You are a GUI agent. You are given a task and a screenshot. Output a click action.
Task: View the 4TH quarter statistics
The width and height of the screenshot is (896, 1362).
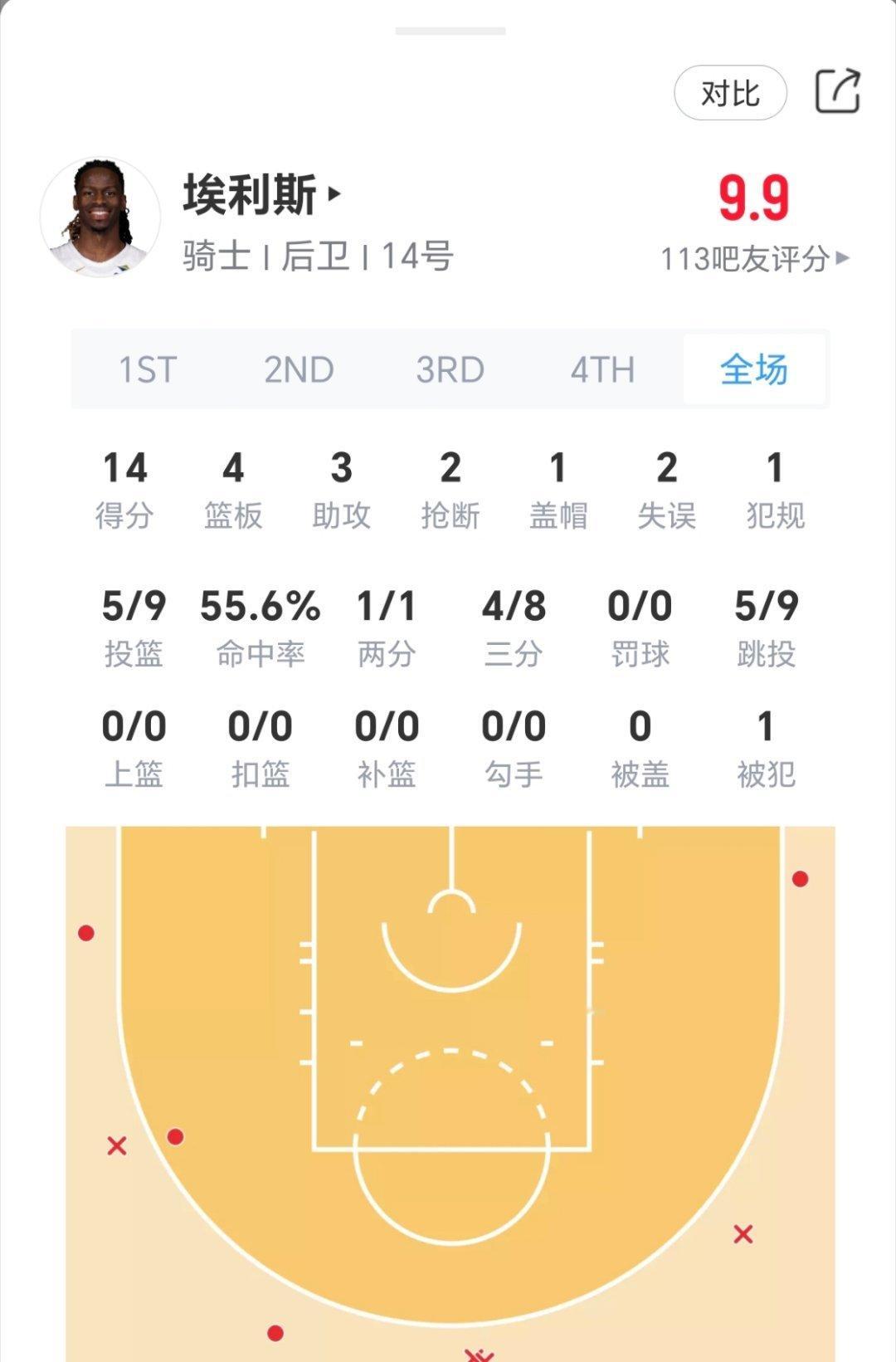602,371
